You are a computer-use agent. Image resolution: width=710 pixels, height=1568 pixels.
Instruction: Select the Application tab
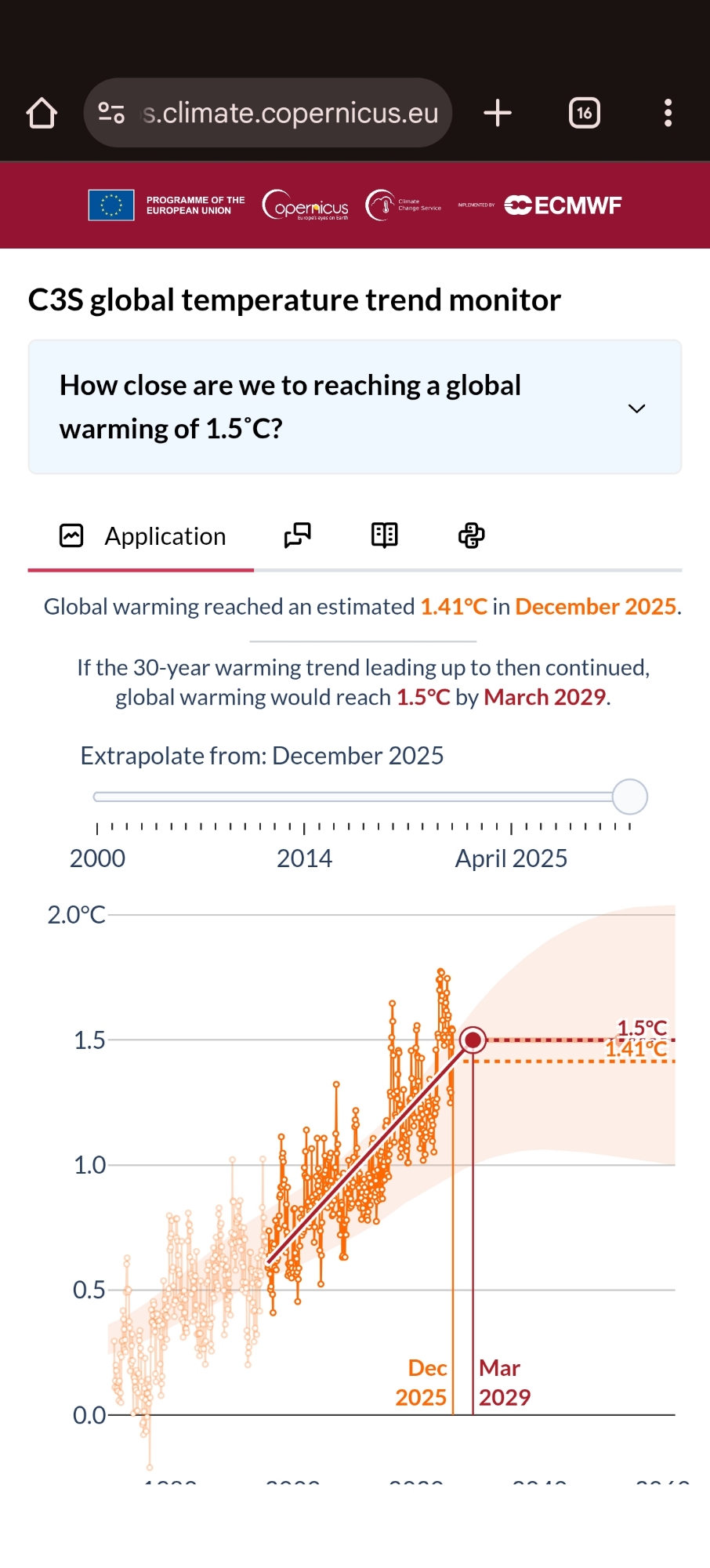point(142,536)
